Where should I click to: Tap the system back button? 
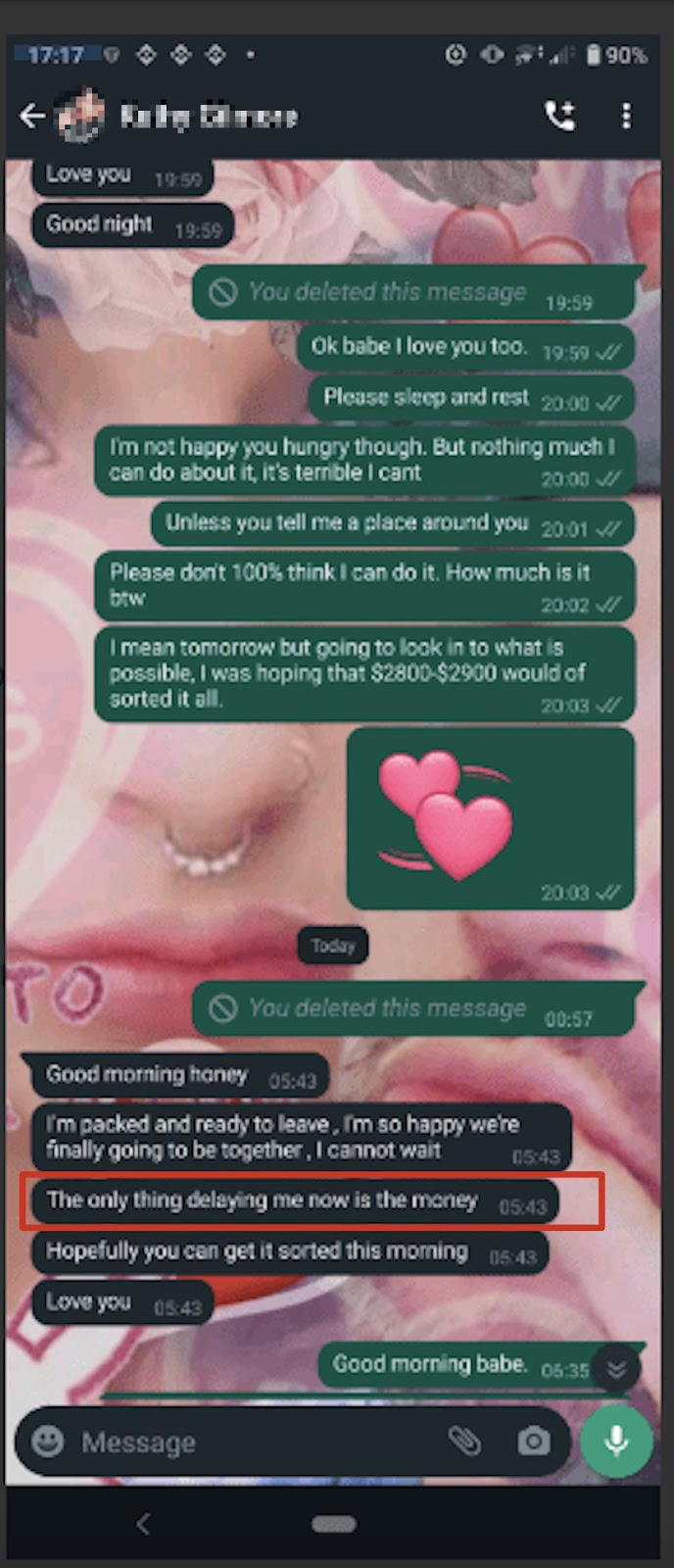(143, 1524)
